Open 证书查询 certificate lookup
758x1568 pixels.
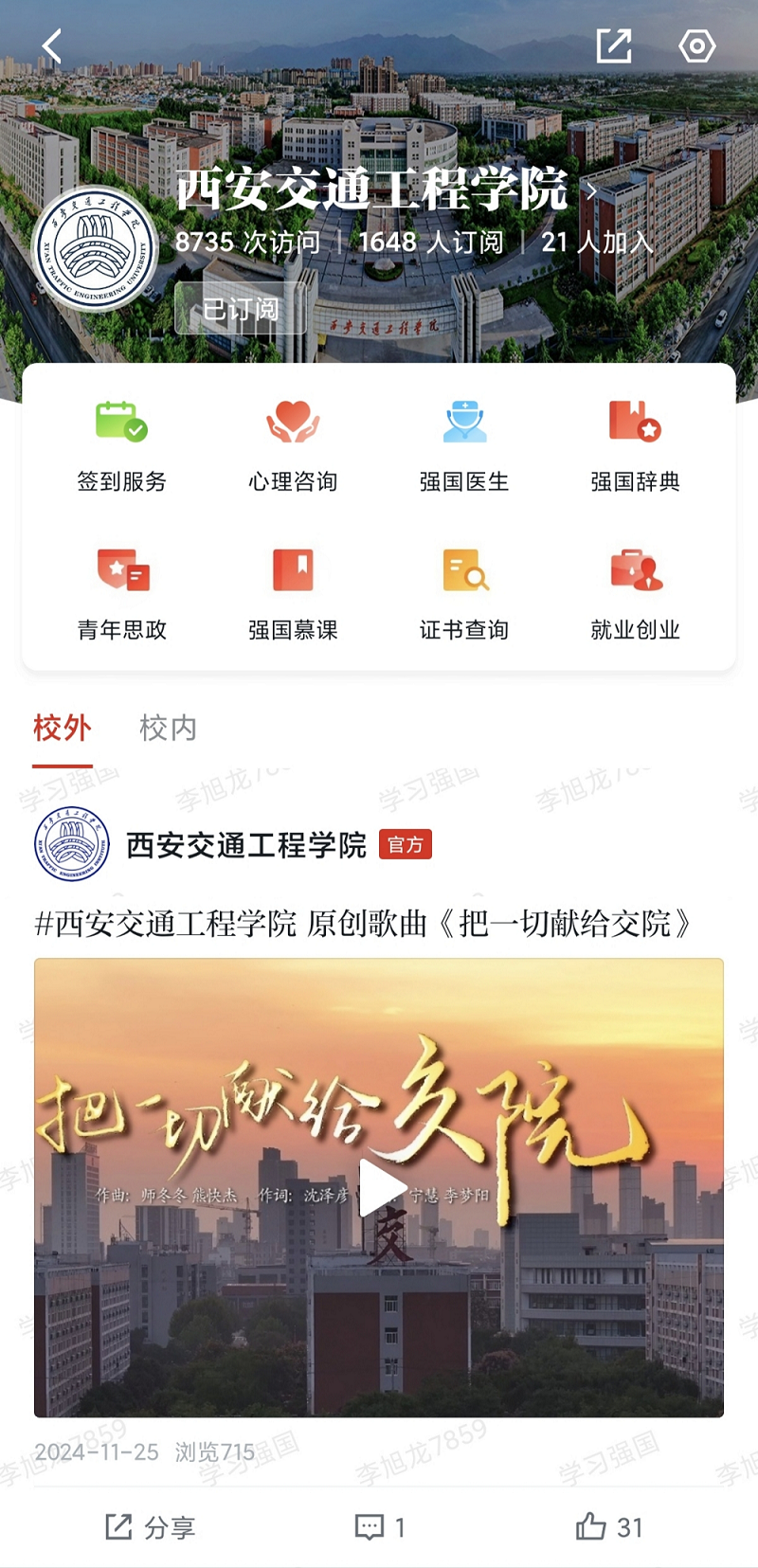coord(464,592)
